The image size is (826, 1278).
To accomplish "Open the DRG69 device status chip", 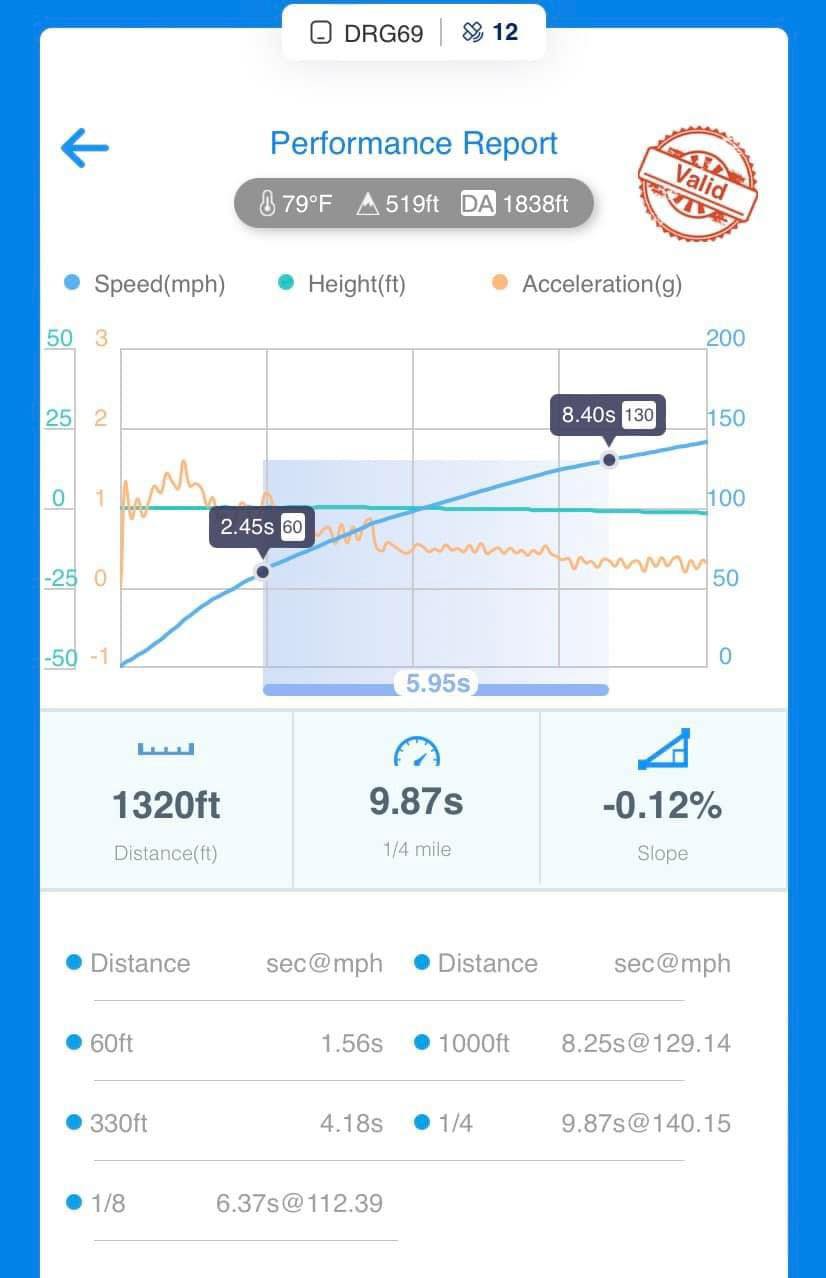I will tap(366, 33).
